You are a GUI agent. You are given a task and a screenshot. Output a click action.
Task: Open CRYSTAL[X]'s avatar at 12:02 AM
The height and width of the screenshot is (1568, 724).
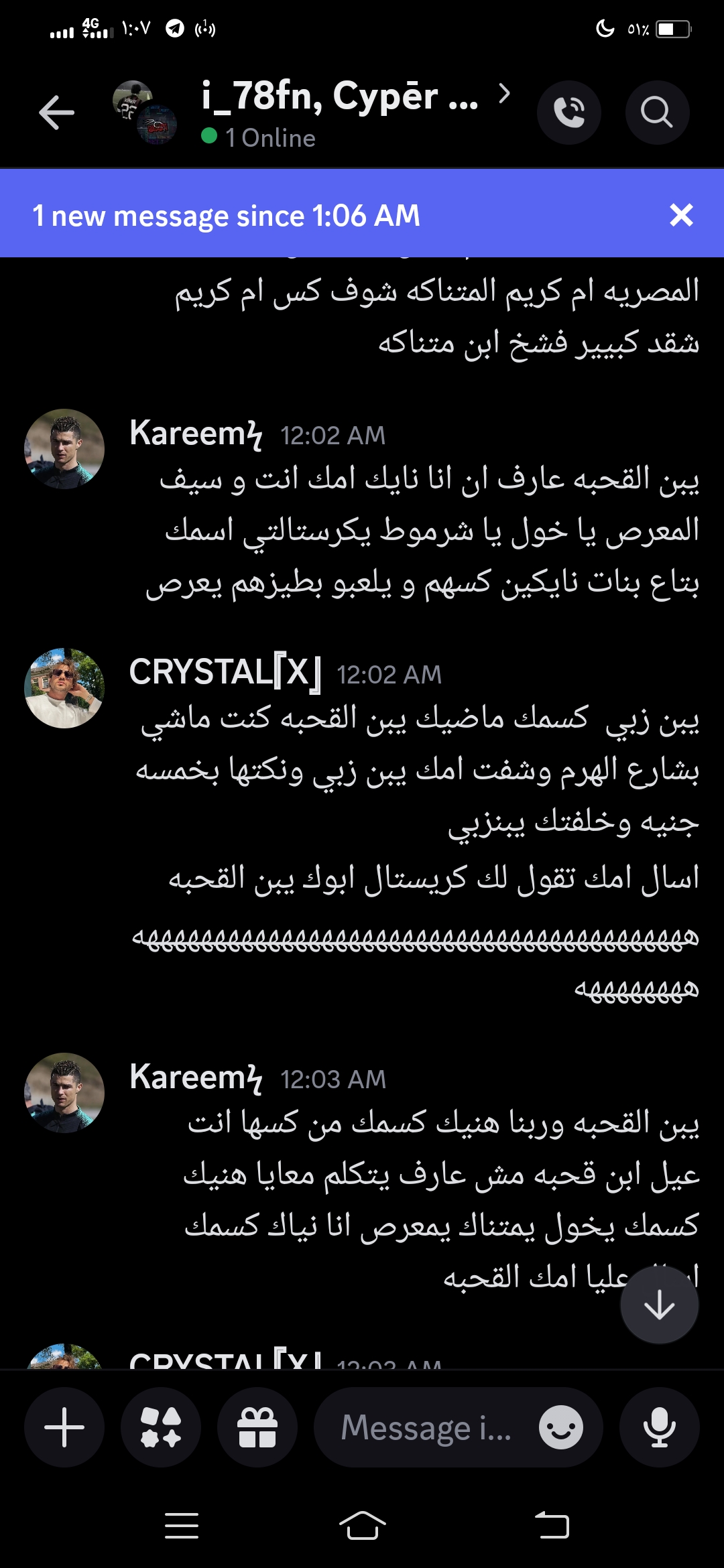click(64, 688)
